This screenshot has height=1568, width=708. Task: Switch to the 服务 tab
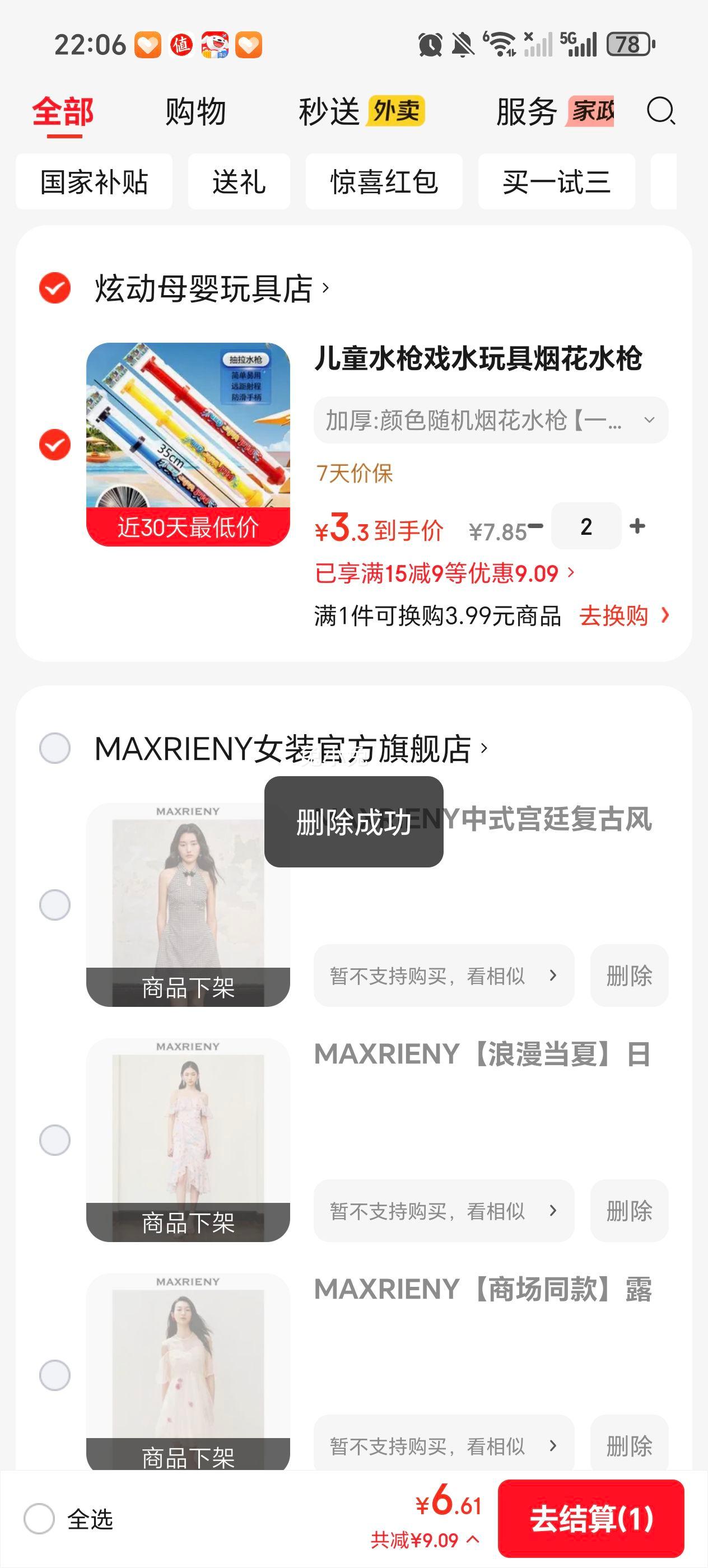(527, 112)
